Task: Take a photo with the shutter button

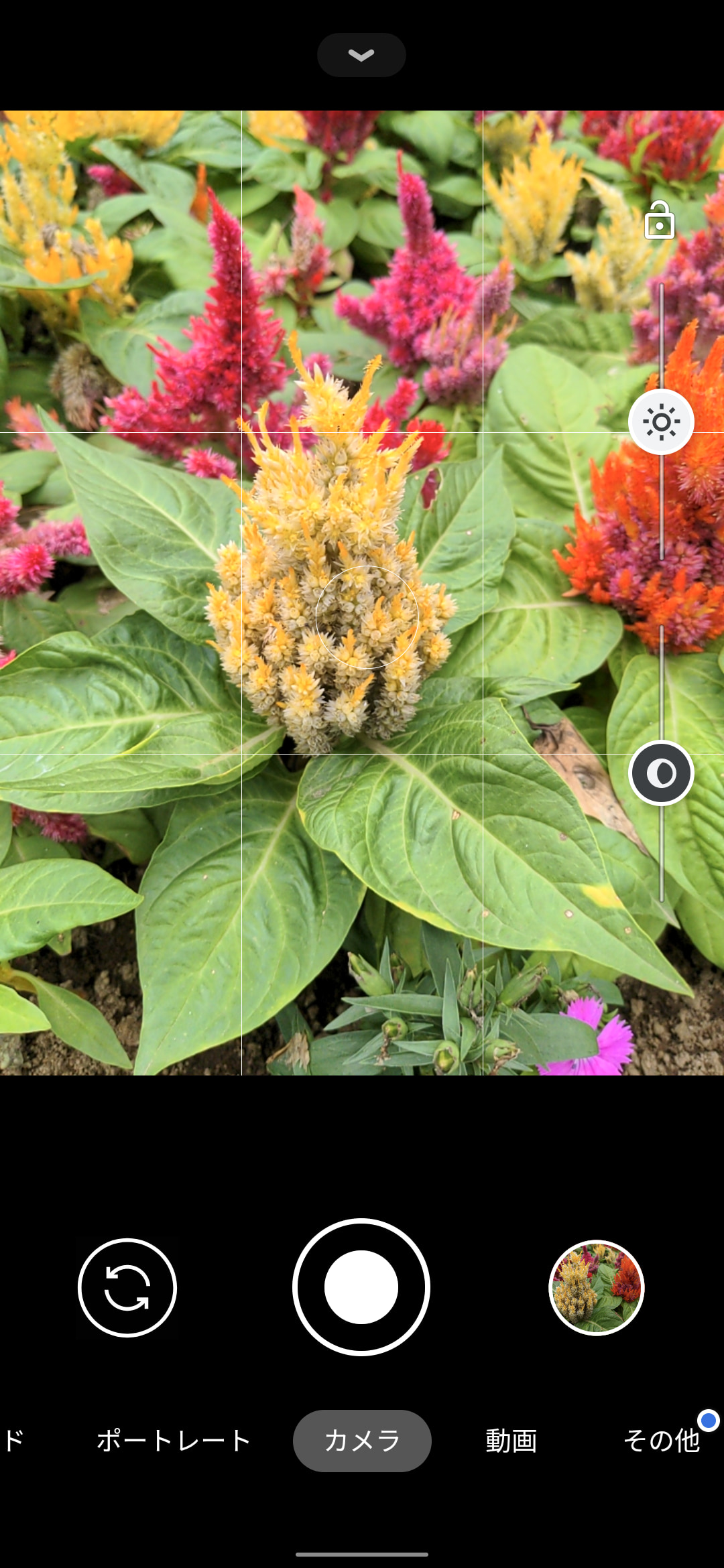Action: click(361, 1287)
